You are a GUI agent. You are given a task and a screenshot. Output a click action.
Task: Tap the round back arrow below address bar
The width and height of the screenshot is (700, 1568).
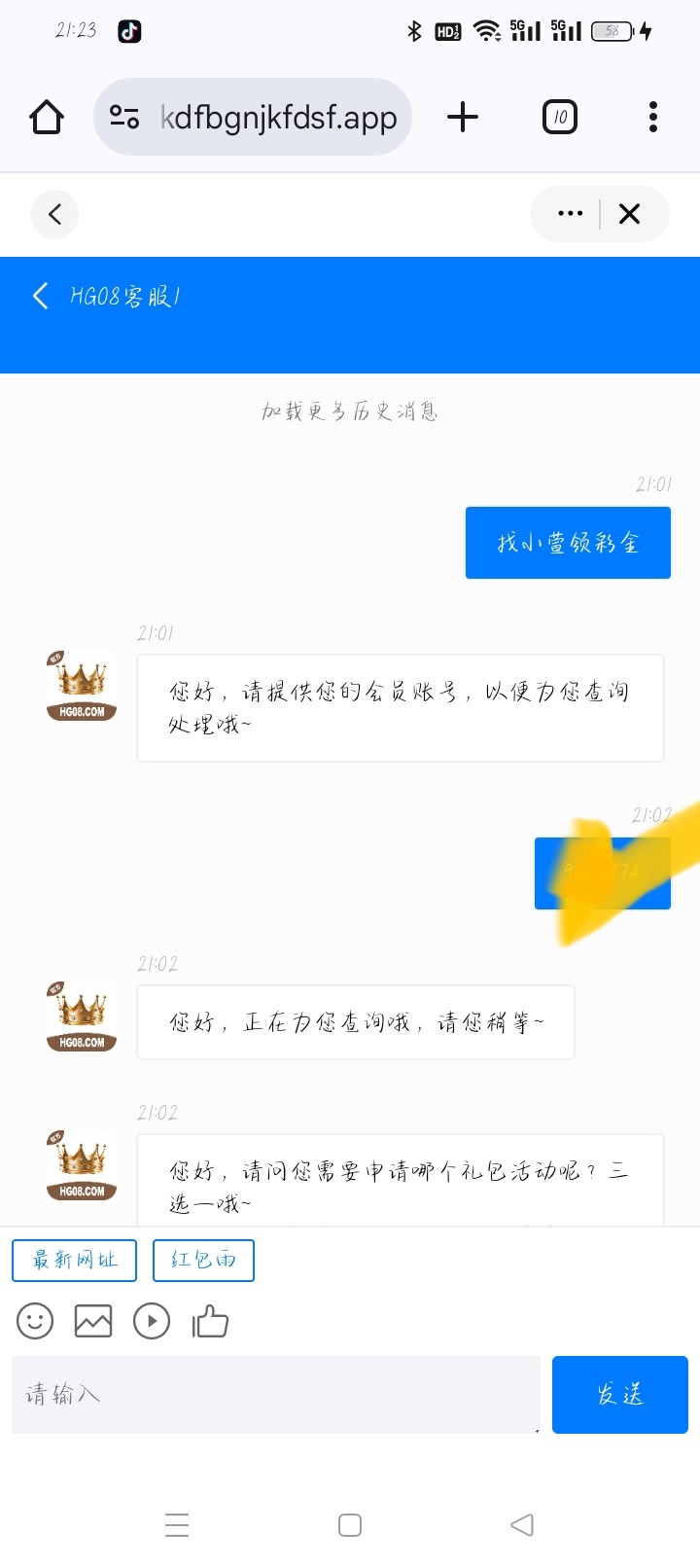54,214
